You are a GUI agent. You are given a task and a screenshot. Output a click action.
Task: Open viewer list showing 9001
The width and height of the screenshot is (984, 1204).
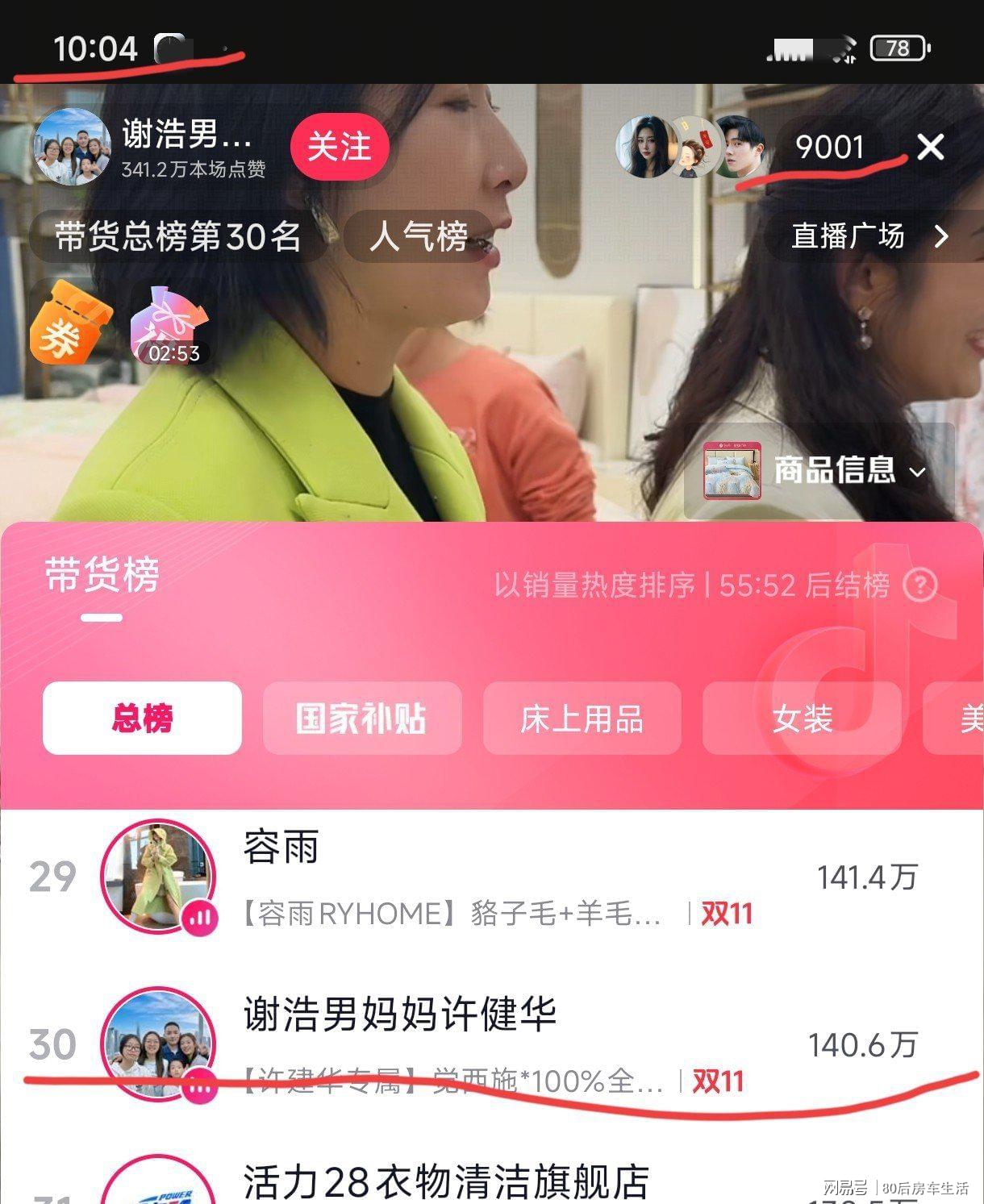pos(829,148)
